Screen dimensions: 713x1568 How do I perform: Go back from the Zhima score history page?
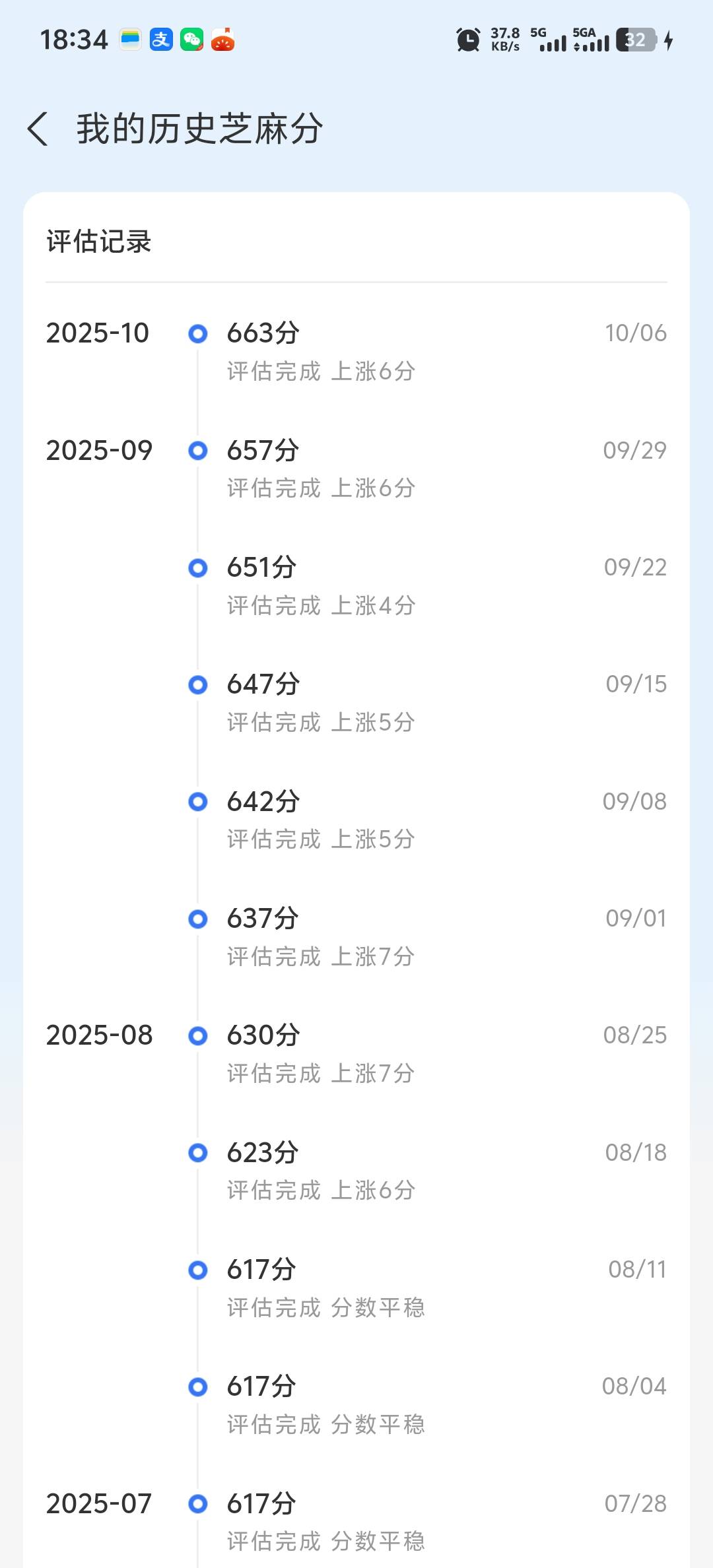38,129
